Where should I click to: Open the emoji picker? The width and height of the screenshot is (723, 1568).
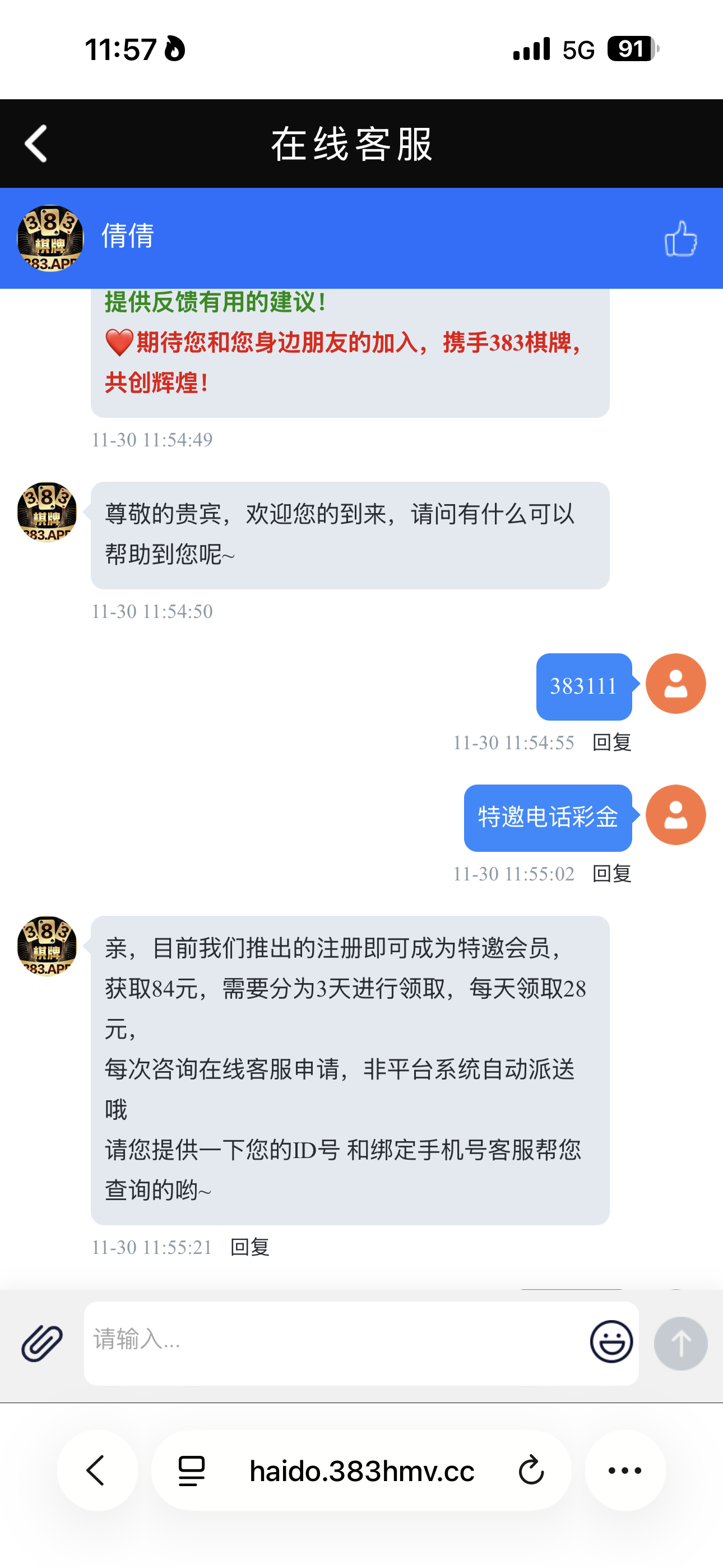pos(611,1341)
